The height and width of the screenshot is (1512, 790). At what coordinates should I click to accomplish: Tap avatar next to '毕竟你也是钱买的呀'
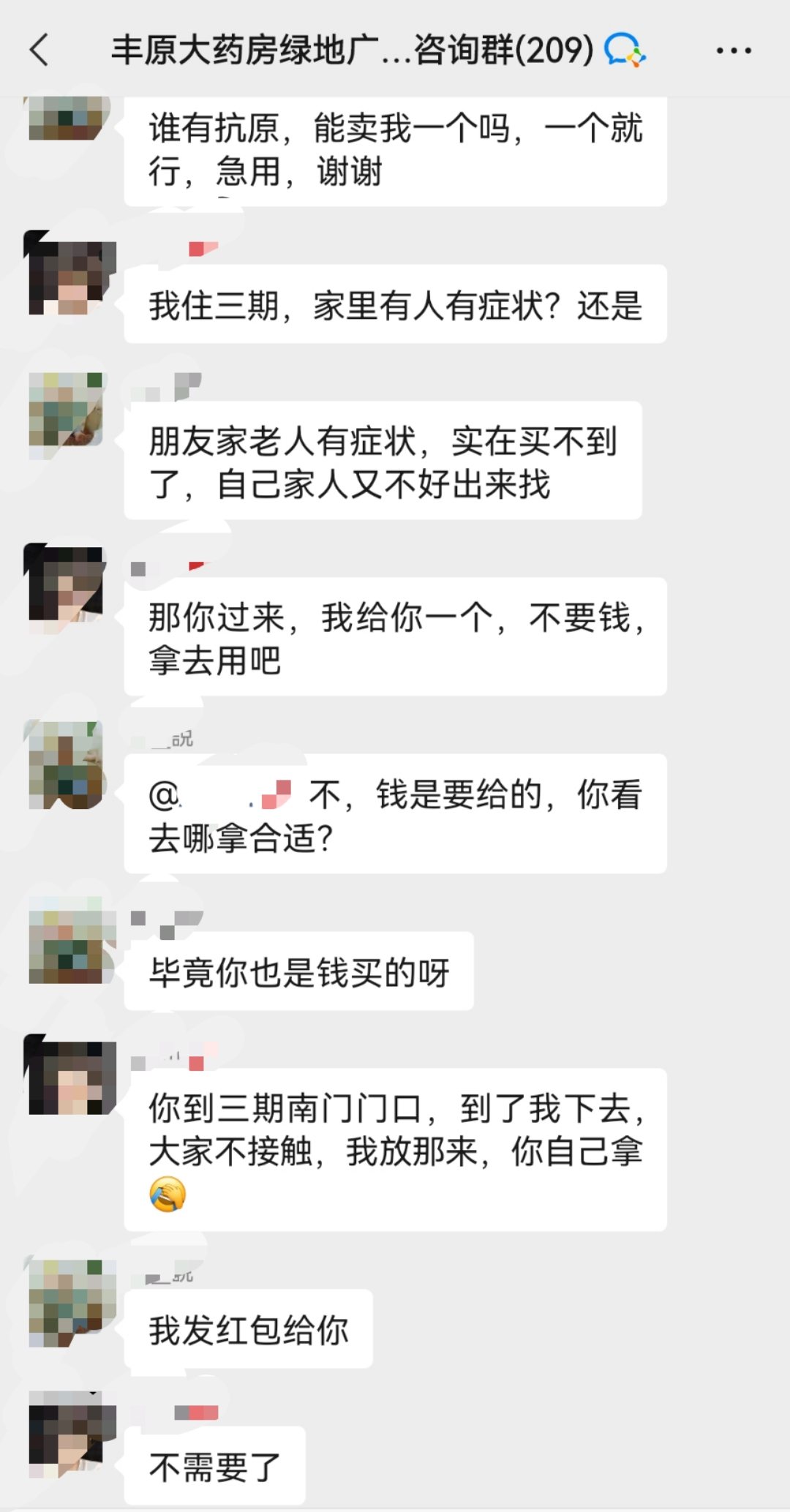(71, 941)
